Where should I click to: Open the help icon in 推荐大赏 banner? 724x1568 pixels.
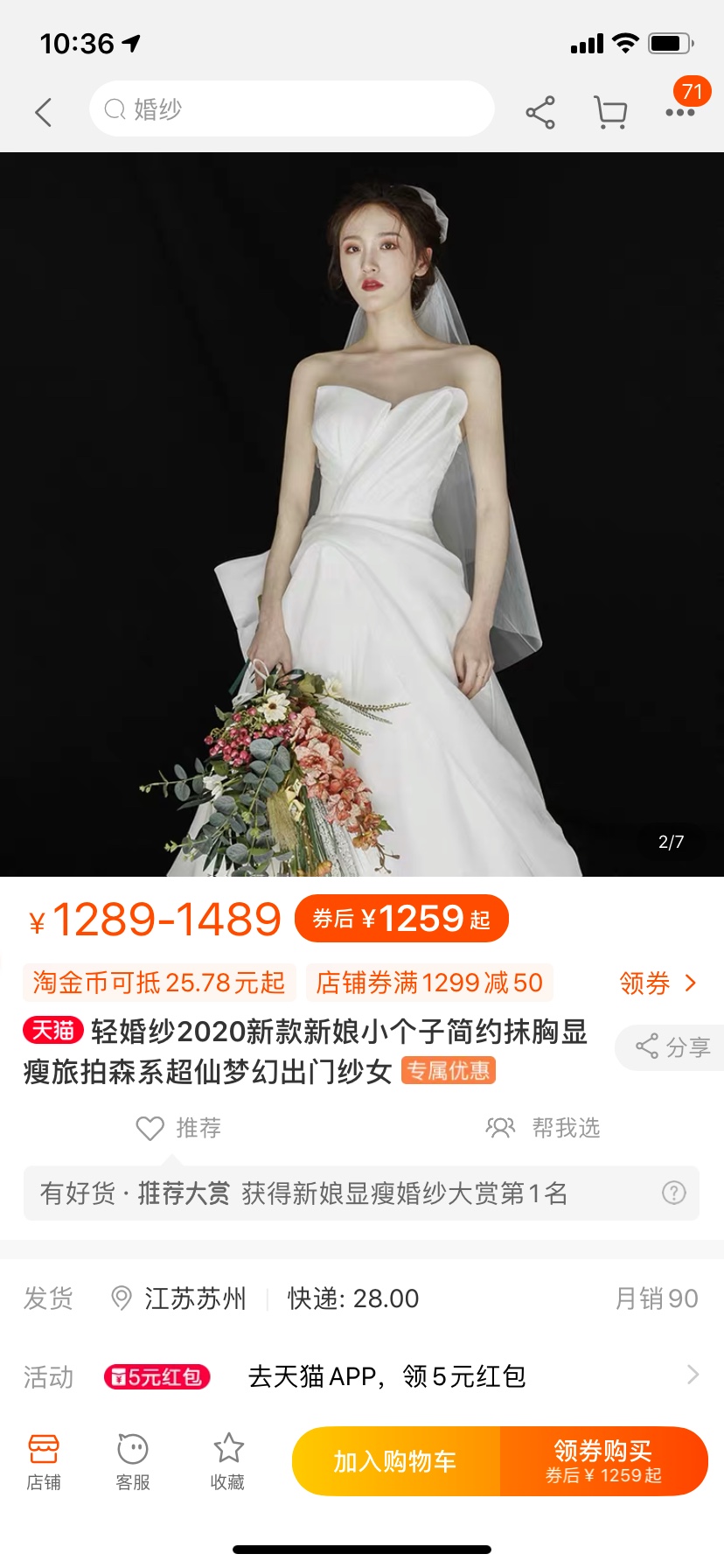[x=674, y=1193]
